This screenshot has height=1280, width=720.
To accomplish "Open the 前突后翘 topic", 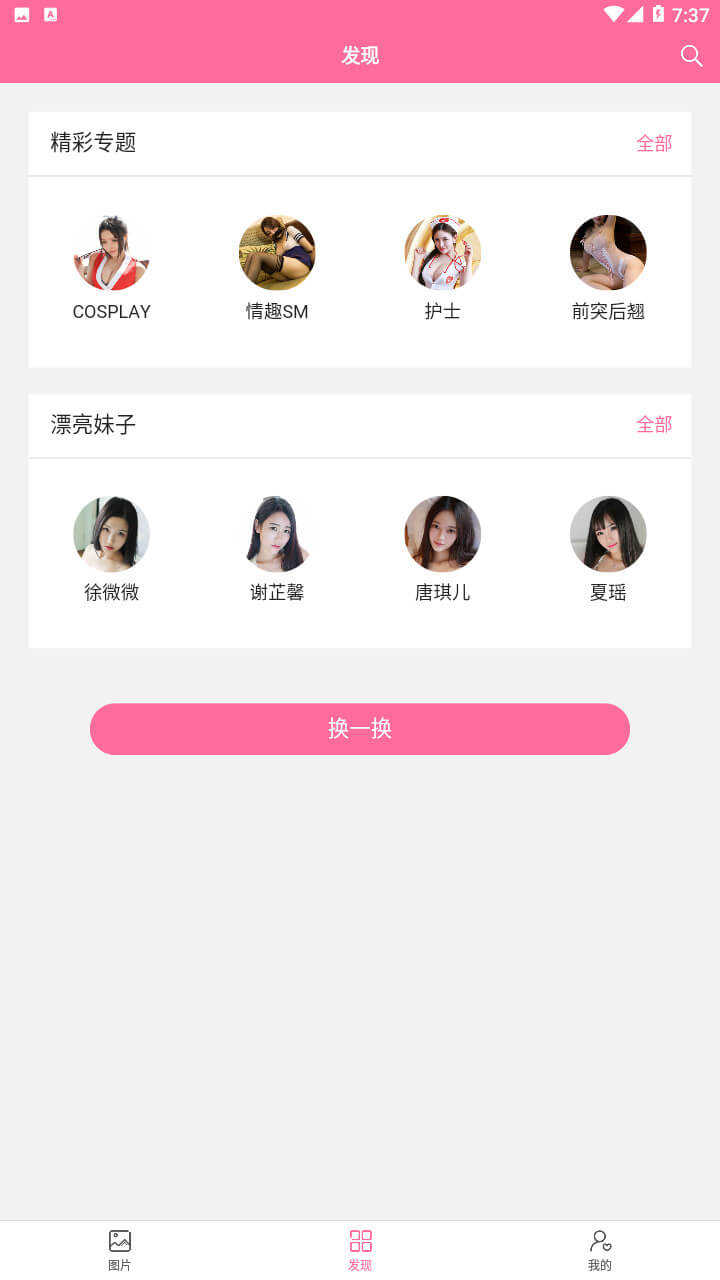I will click(x=608, y=268).
